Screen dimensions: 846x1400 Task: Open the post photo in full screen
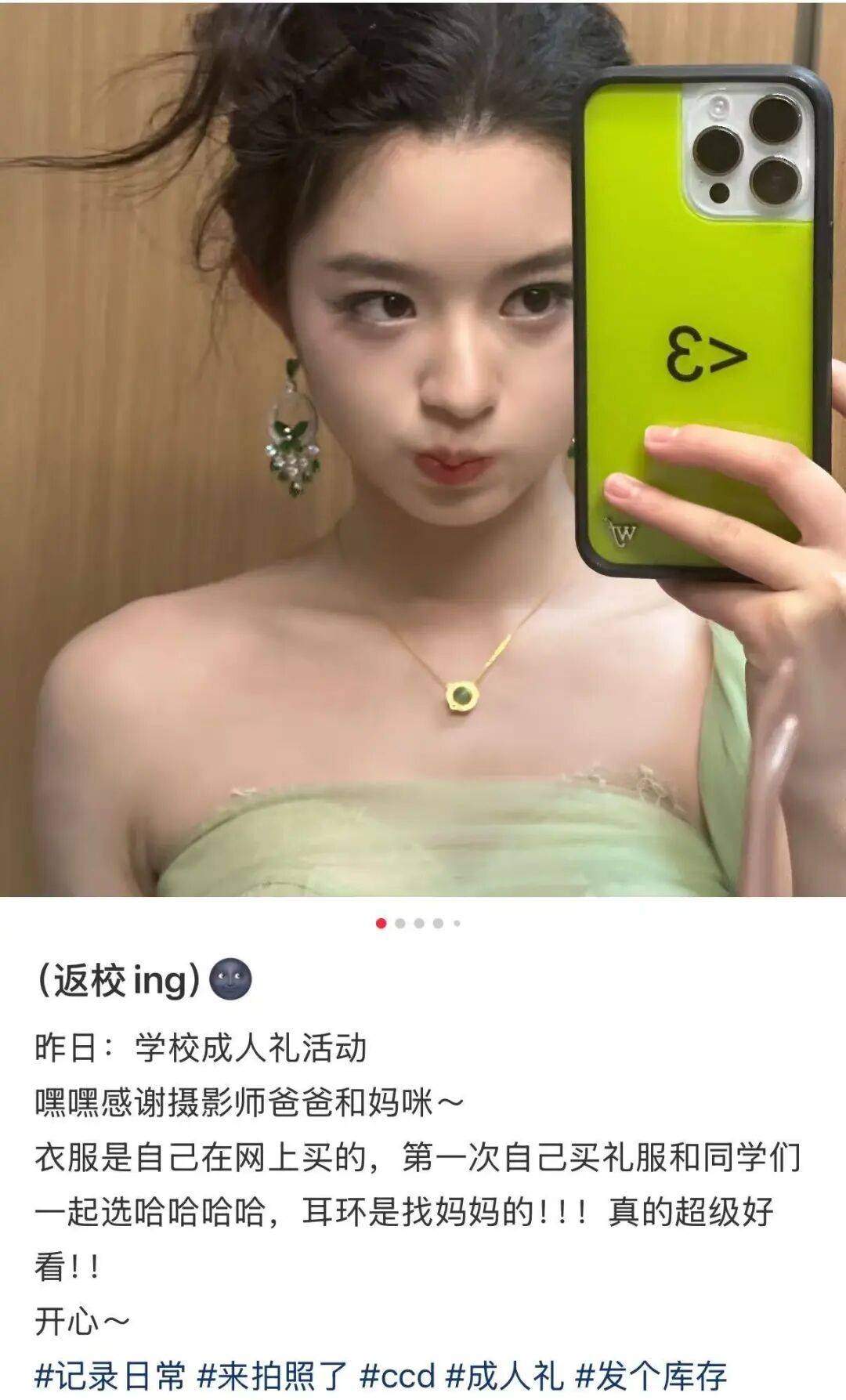423,448
